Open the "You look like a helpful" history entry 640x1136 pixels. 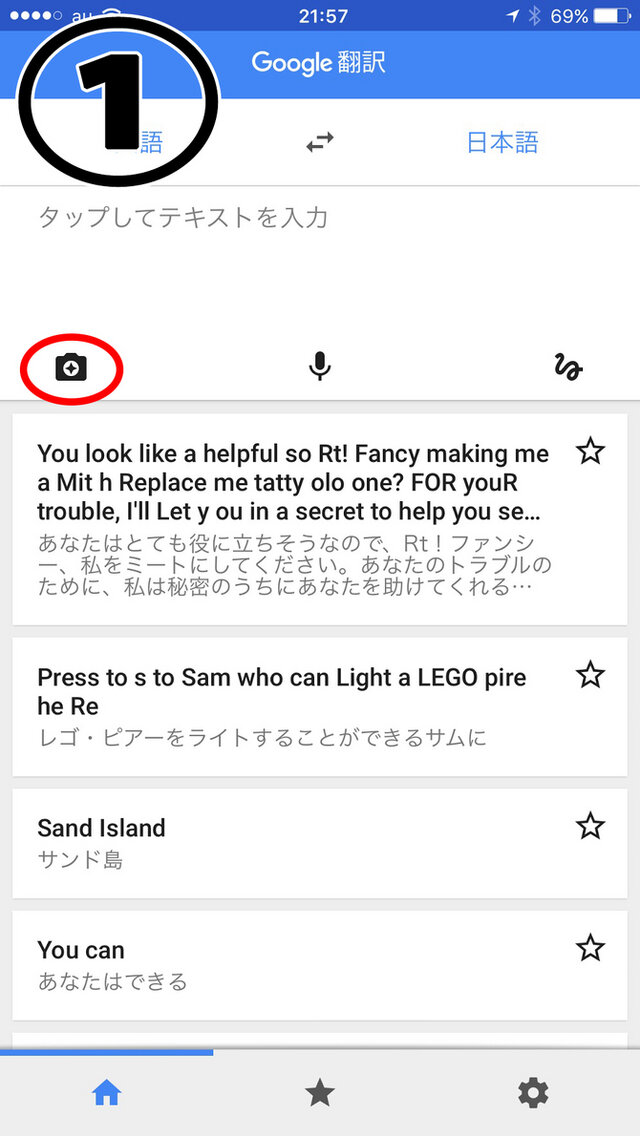pos(320,519)
